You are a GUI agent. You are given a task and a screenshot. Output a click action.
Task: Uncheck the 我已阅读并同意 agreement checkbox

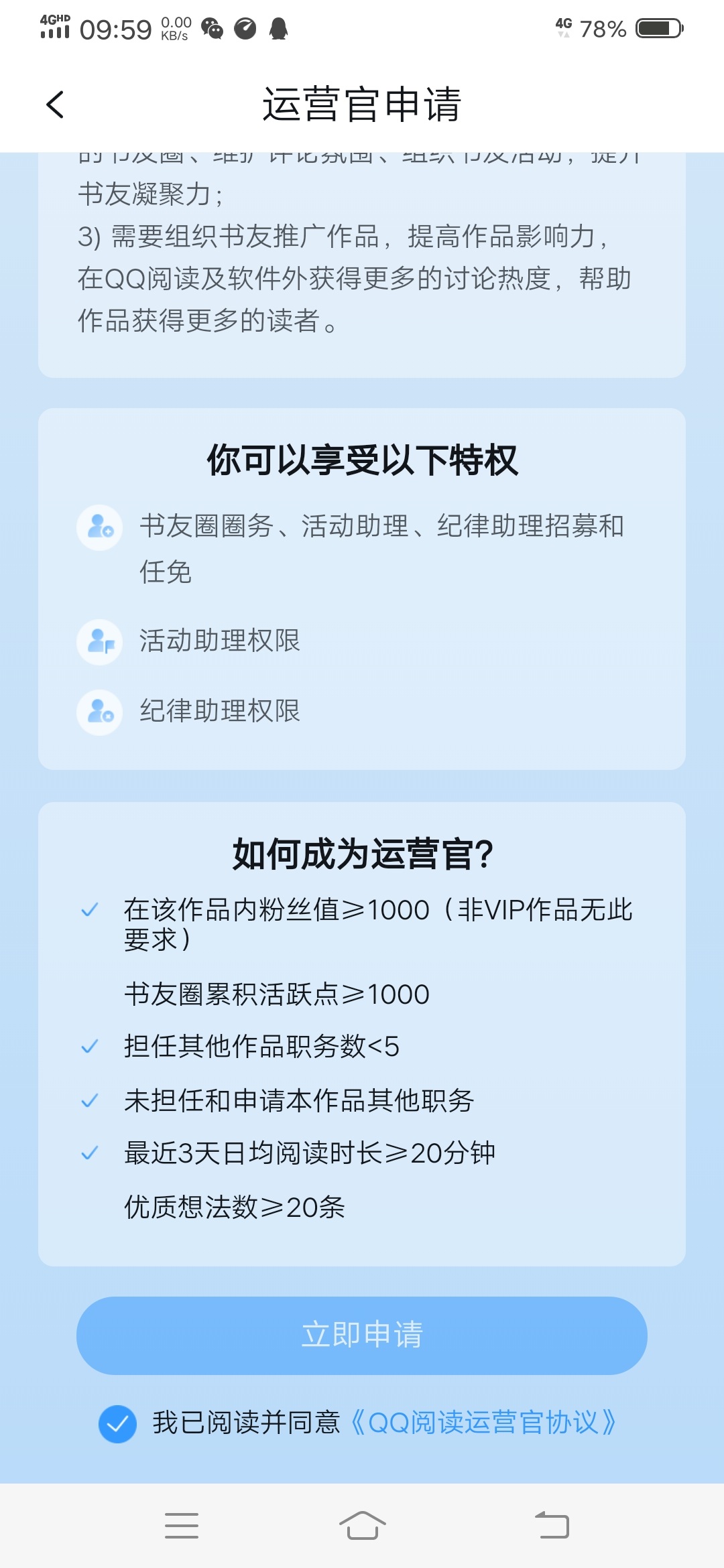click(117, 1424)
